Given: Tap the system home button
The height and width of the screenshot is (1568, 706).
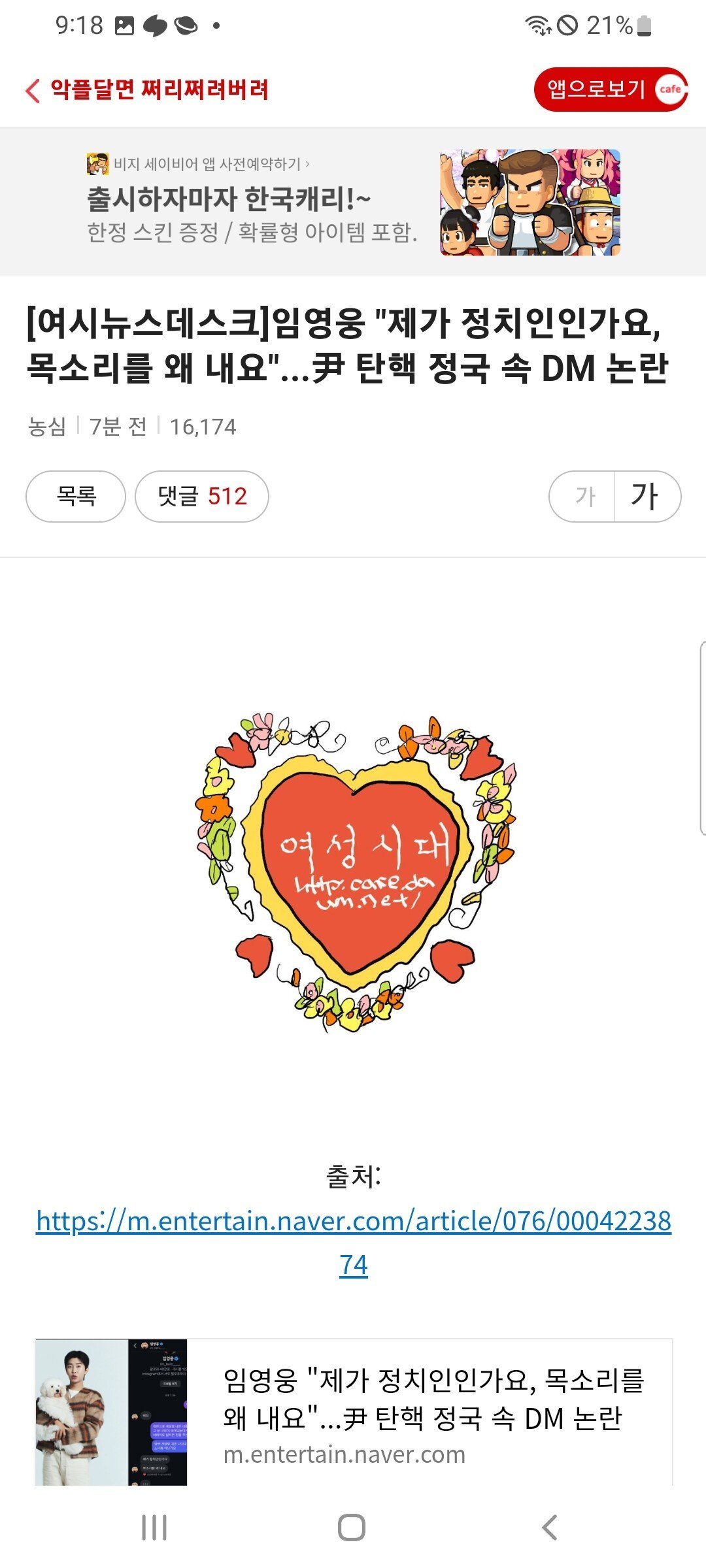Looking at the screenshot, I should (352, 1527).
